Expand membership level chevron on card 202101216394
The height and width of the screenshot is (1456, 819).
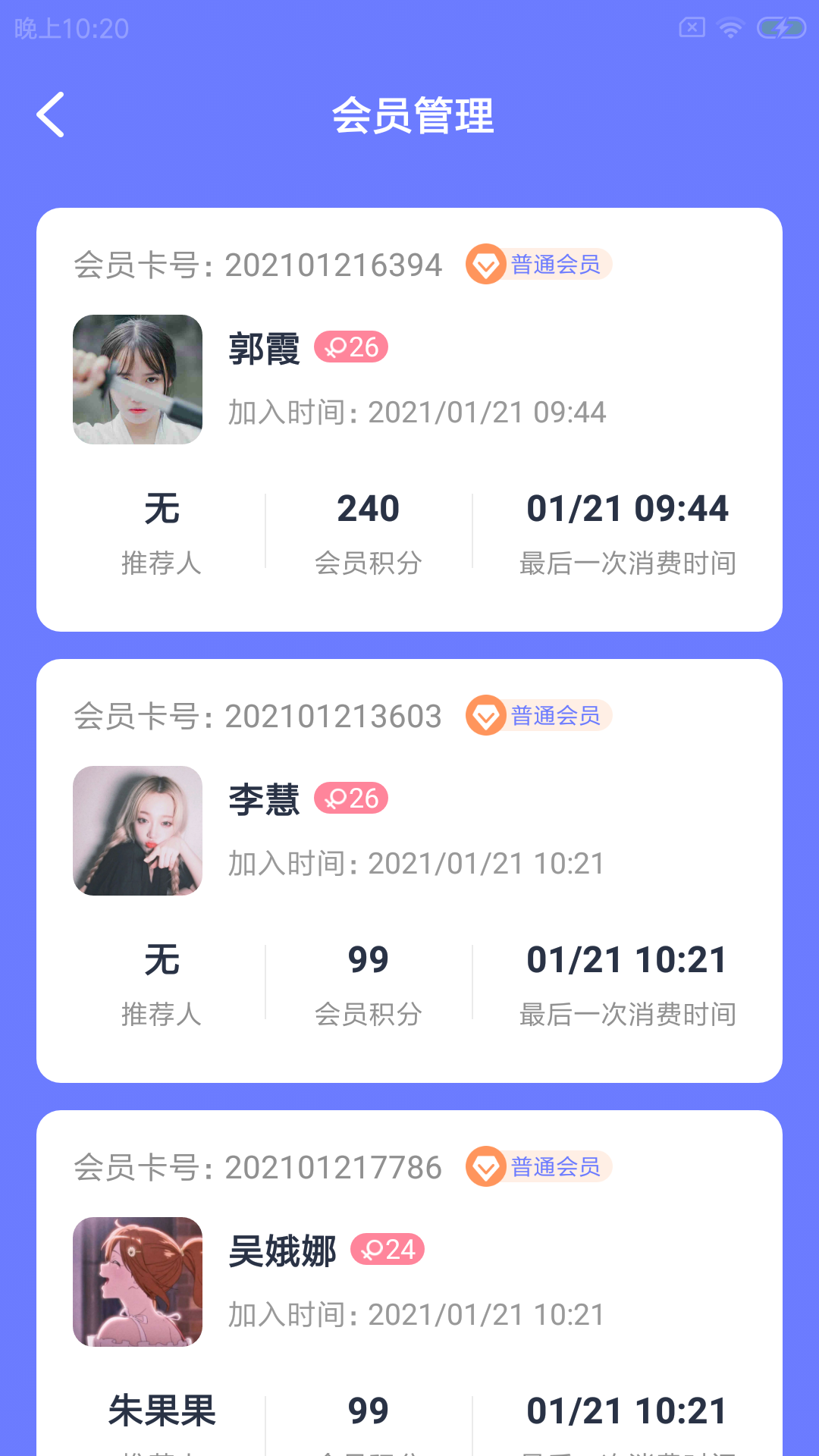coord(485,264)
